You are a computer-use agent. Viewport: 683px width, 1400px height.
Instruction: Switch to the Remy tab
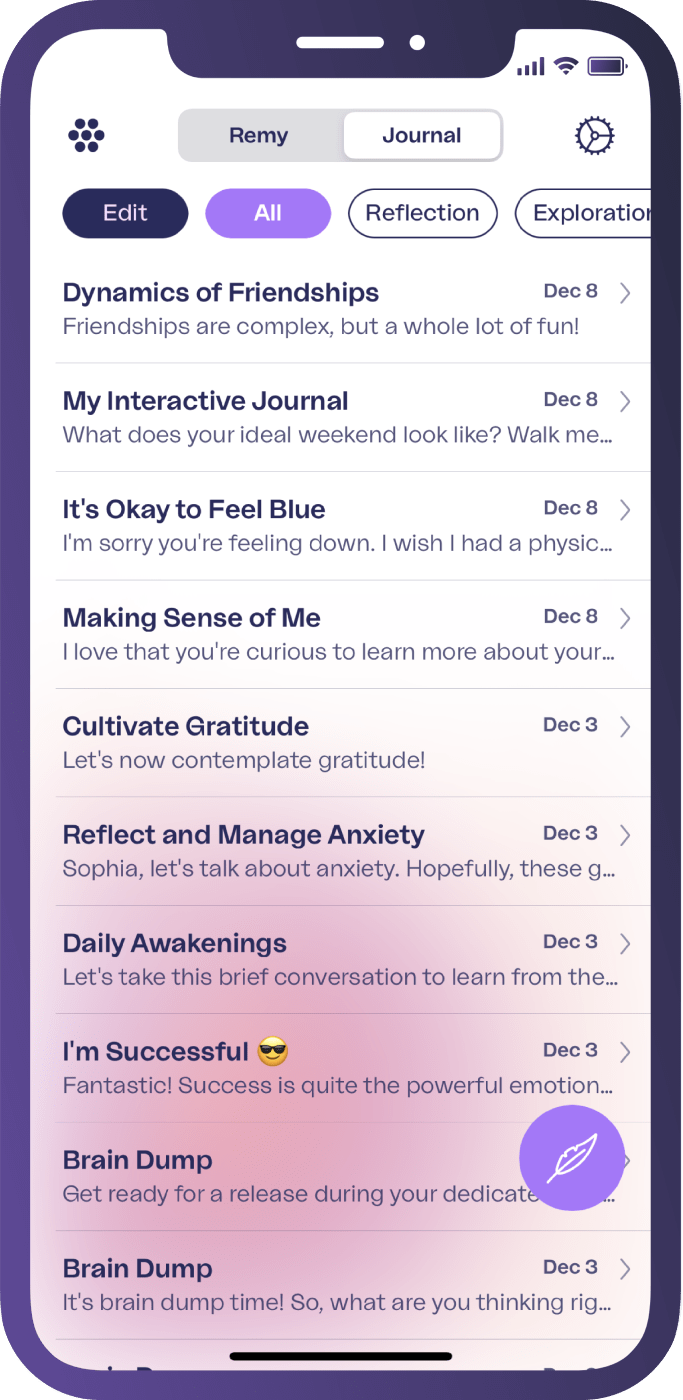tap(259, 136)
